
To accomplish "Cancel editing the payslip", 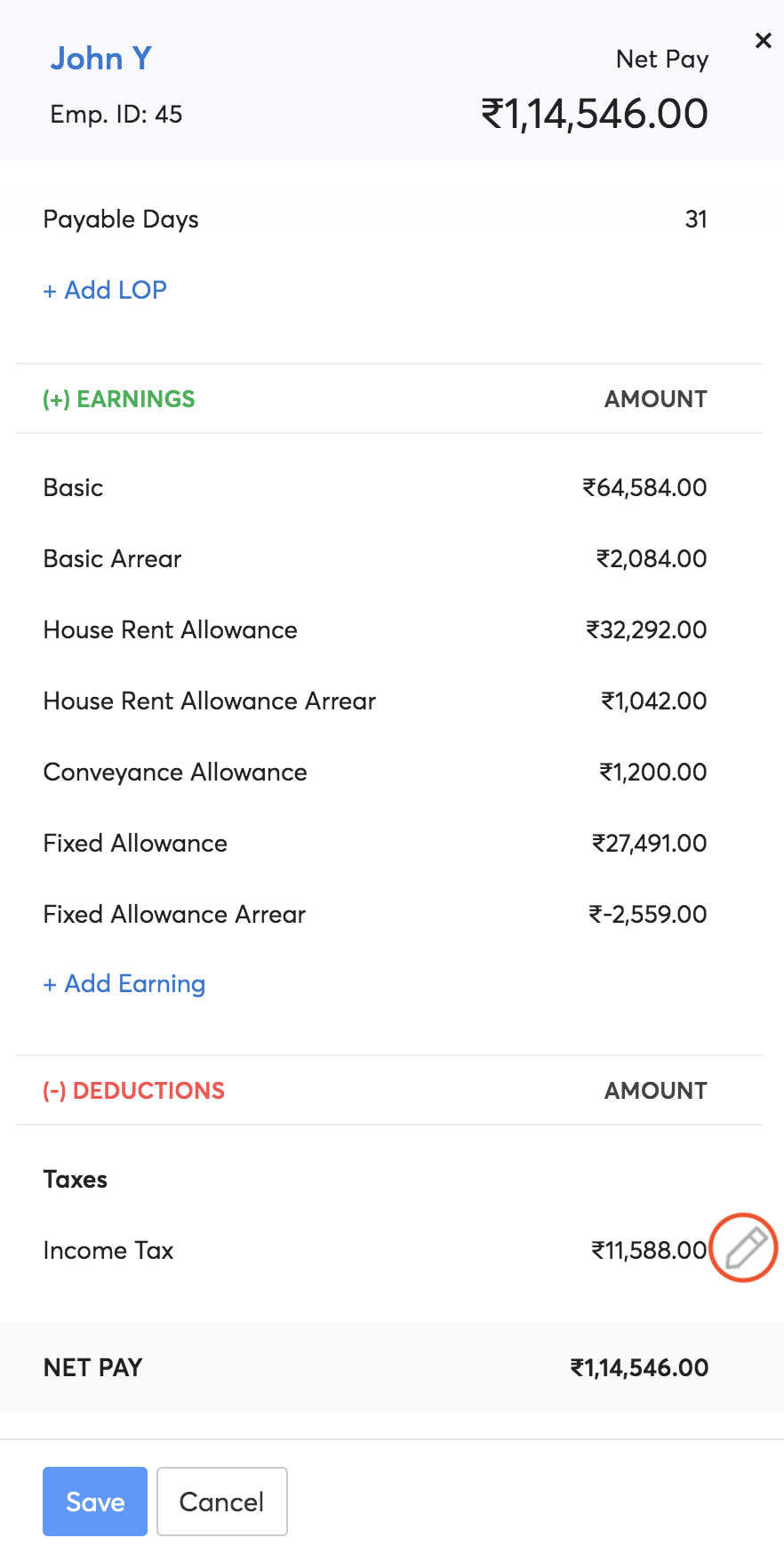I will click(x=221, y=1502).
